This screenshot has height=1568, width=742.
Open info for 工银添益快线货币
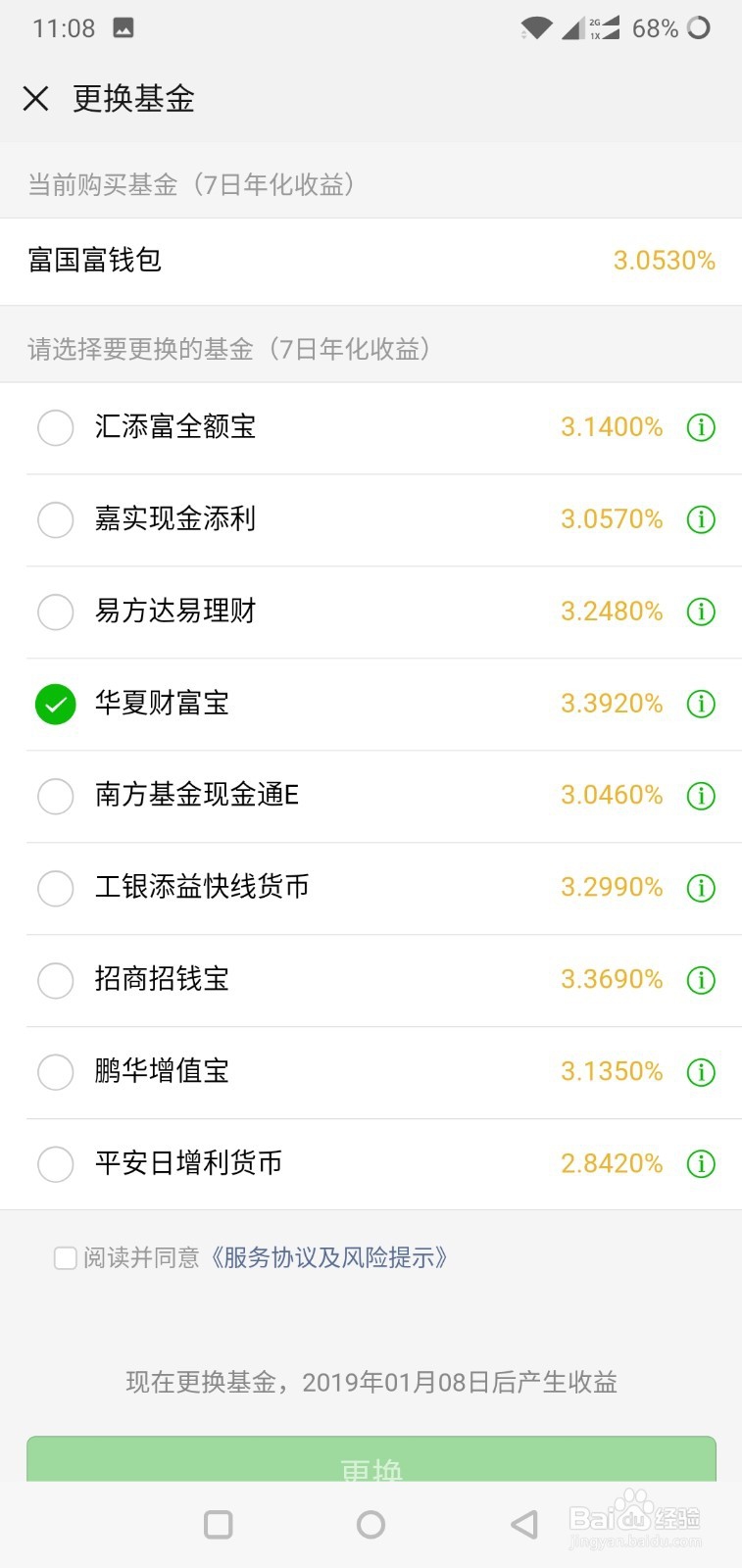tap(700, 888)
